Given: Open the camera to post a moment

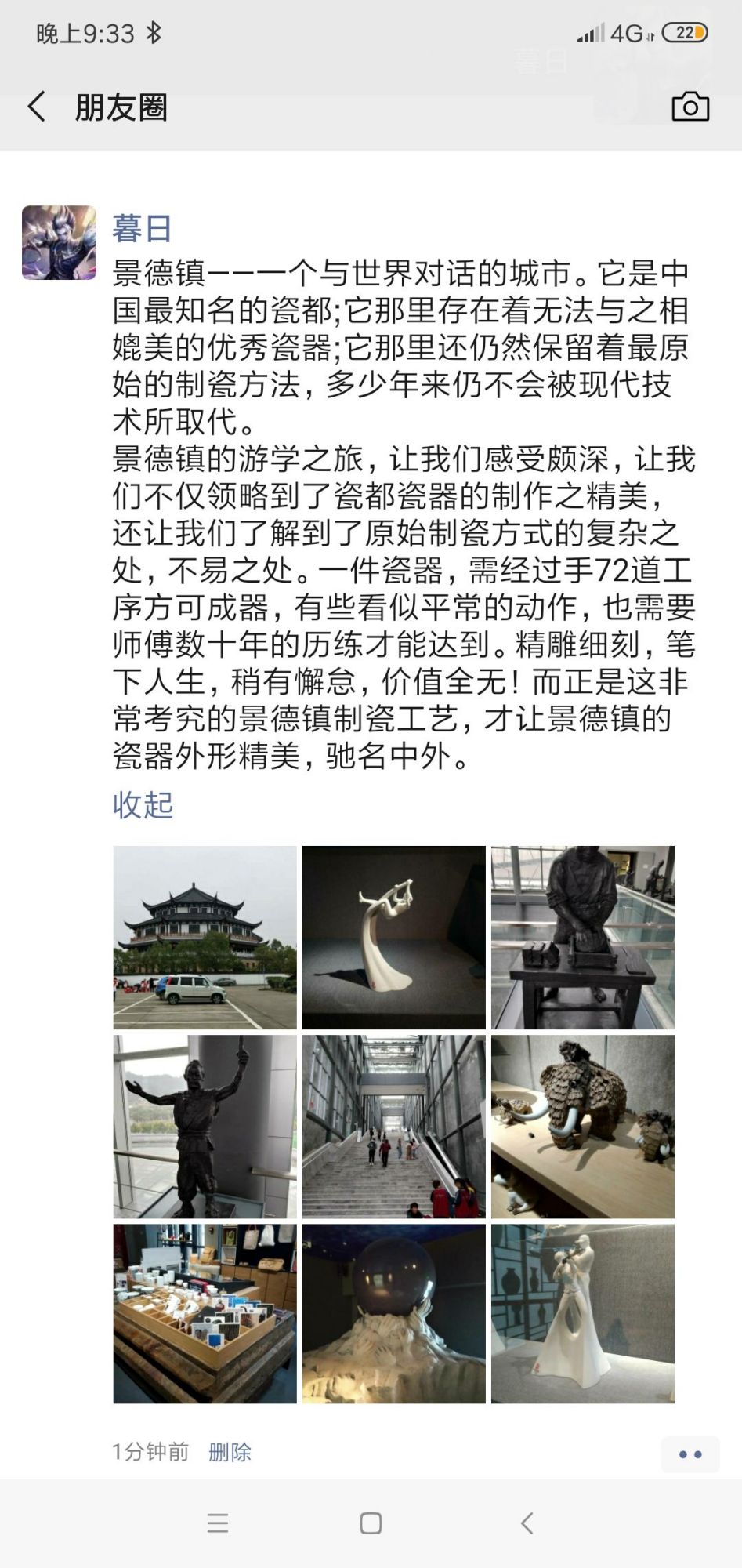Looking at the screenshot, I should (690, 107).
